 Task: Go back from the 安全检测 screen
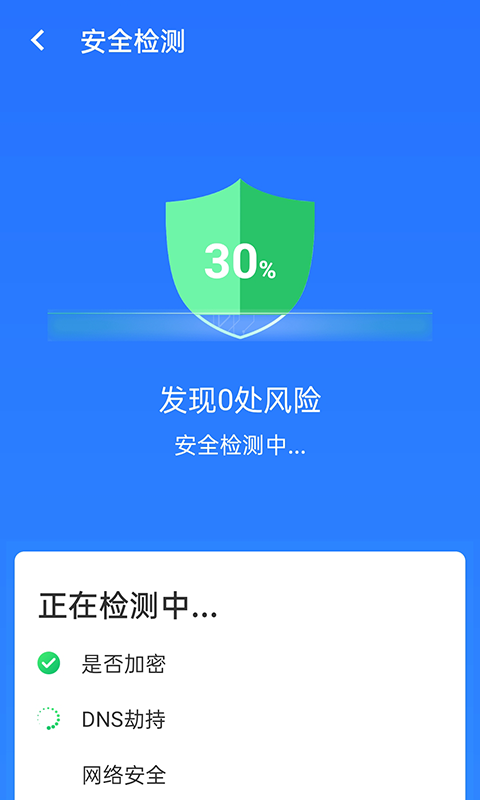[x=38, y=41]
